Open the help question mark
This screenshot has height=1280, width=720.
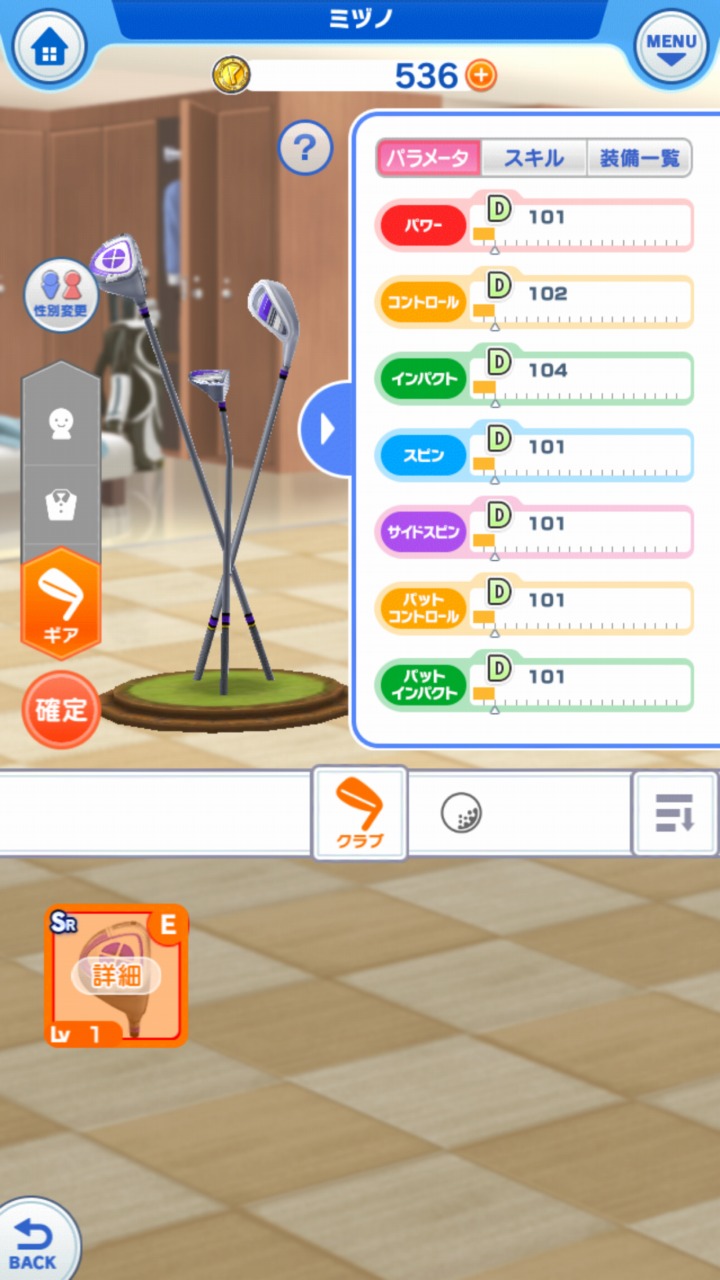(305, 148)
